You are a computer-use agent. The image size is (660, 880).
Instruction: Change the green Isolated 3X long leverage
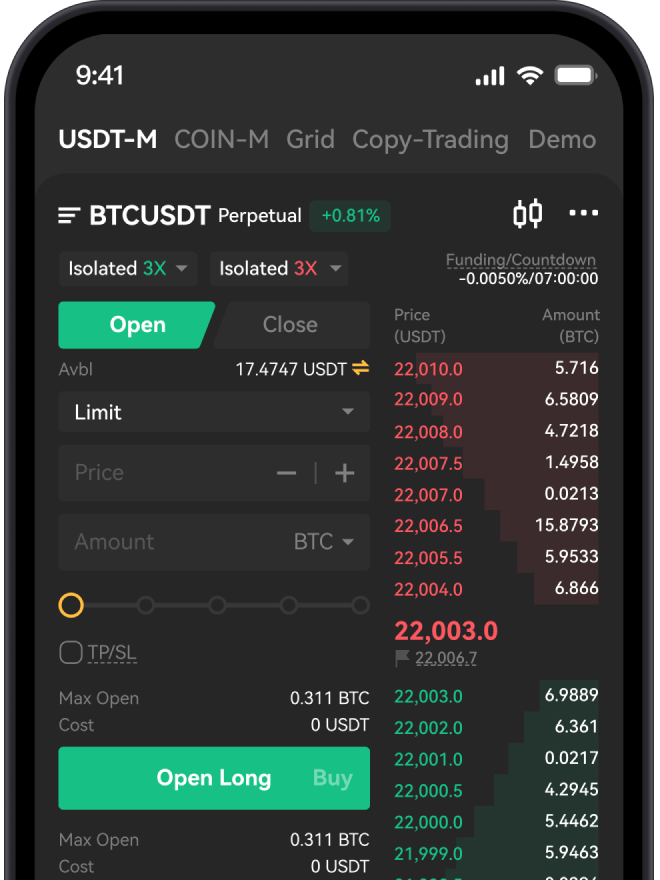coord(127,268)
